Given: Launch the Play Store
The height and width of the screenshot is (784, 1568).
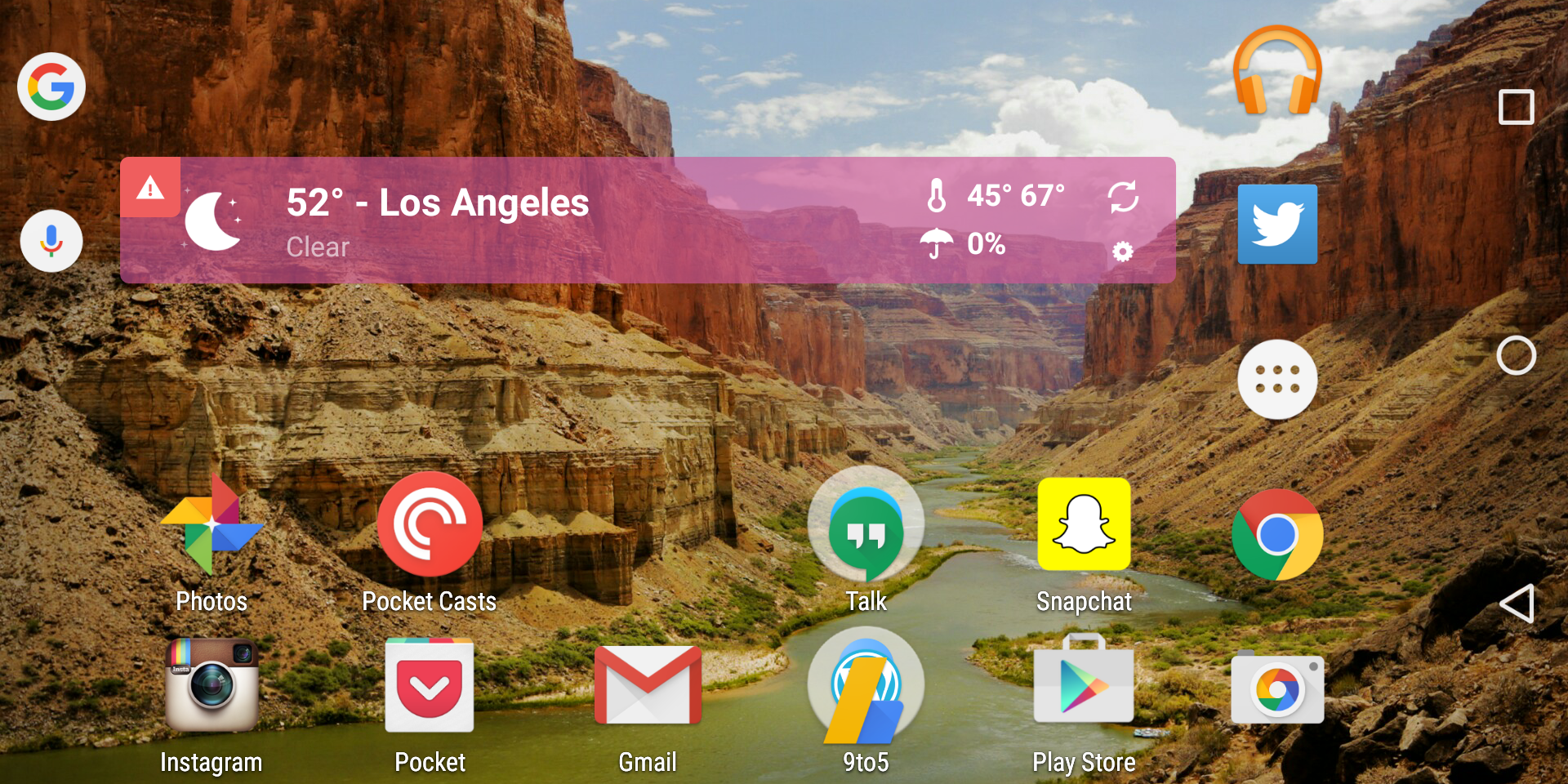Looking at the screenshot, I should pyautogui.click(x=1084, y=682).
